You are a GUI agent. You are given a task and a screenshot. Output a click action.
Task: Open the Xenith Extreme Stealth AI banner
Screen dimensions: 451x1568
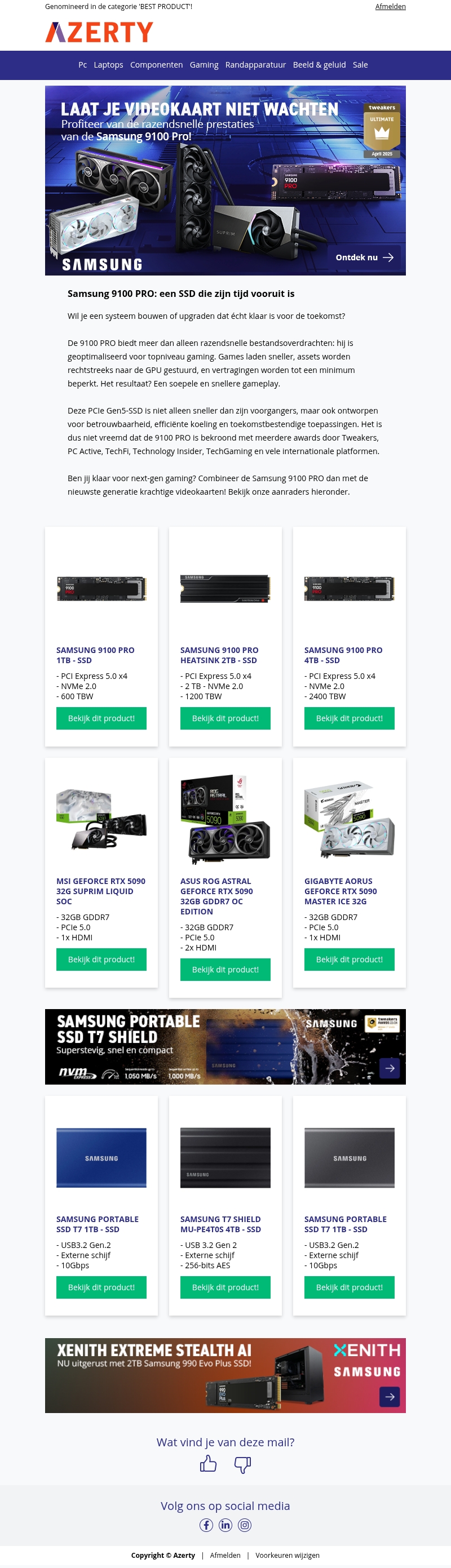pyautogui.click(x=225, y=1375)
